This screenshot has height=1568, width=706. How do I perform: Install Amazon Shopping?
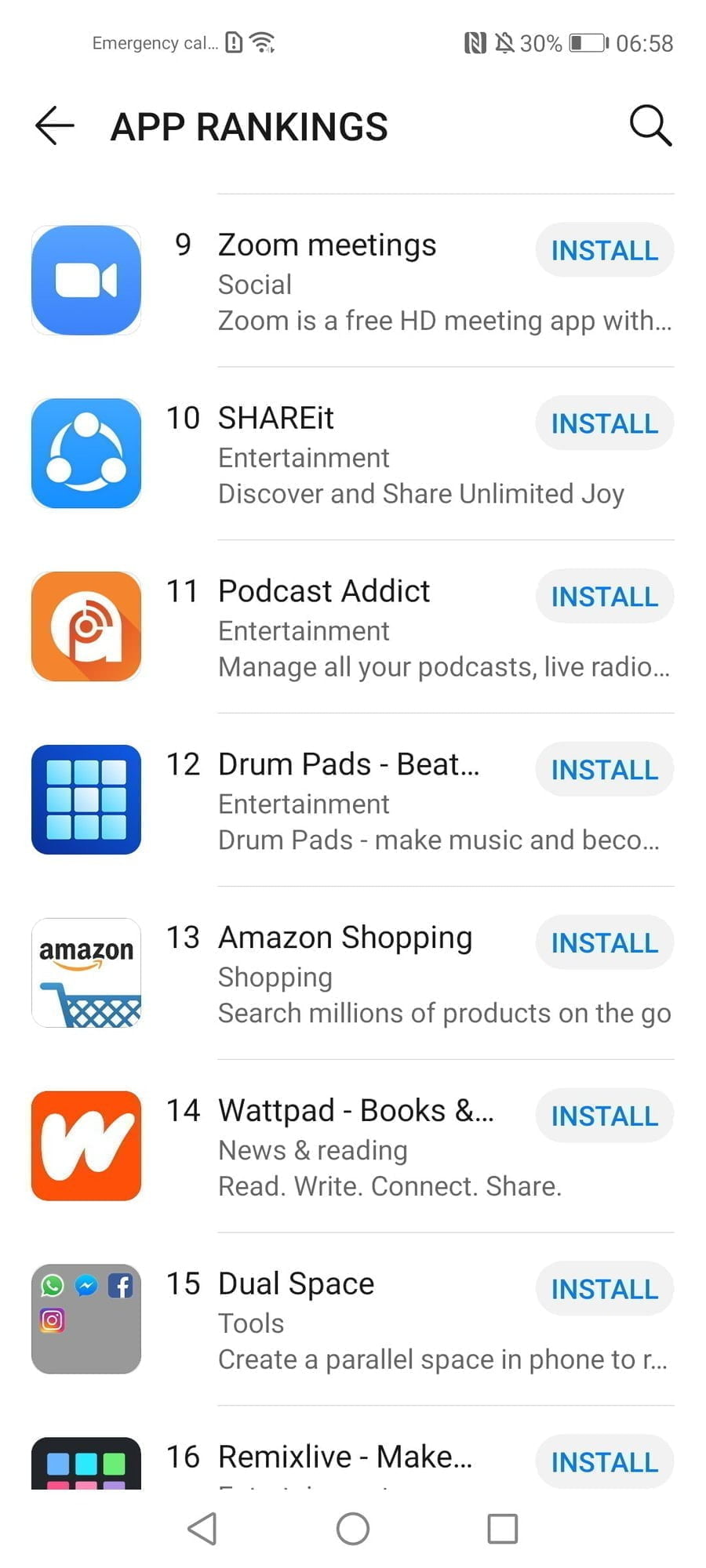tap(604, 944)
